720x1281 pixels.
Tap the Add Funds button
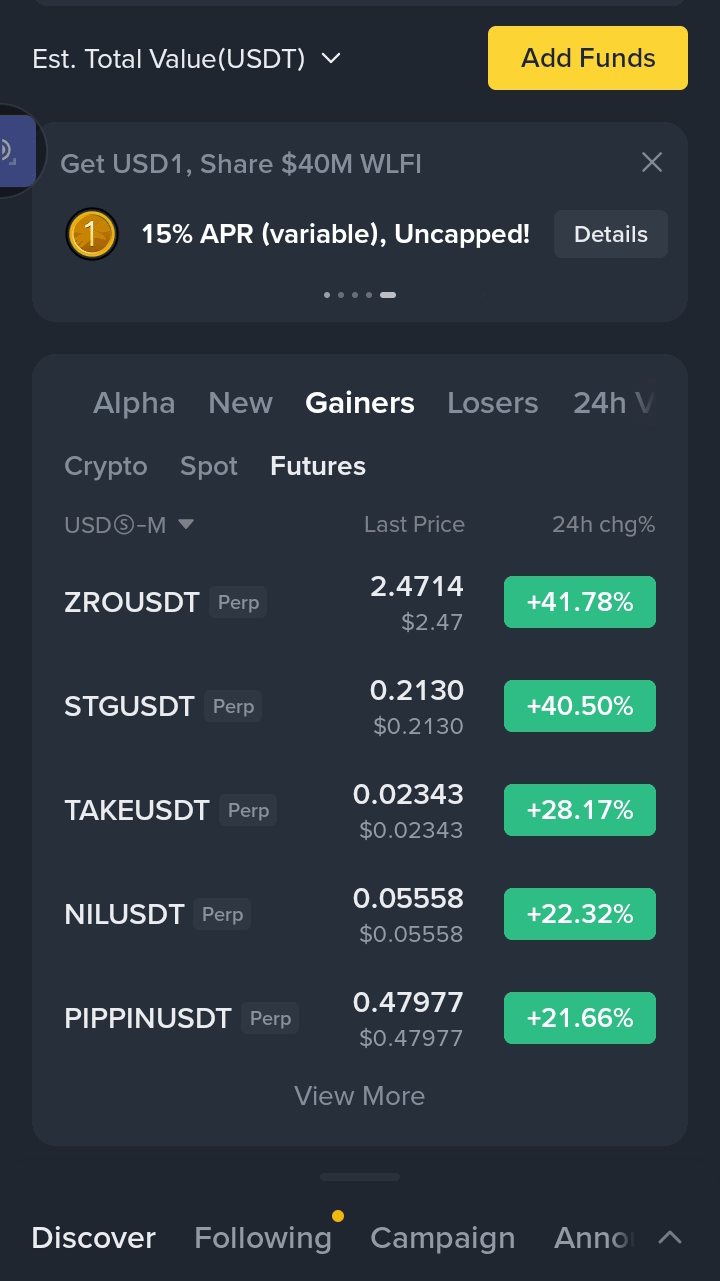click(x=587, y=58)
